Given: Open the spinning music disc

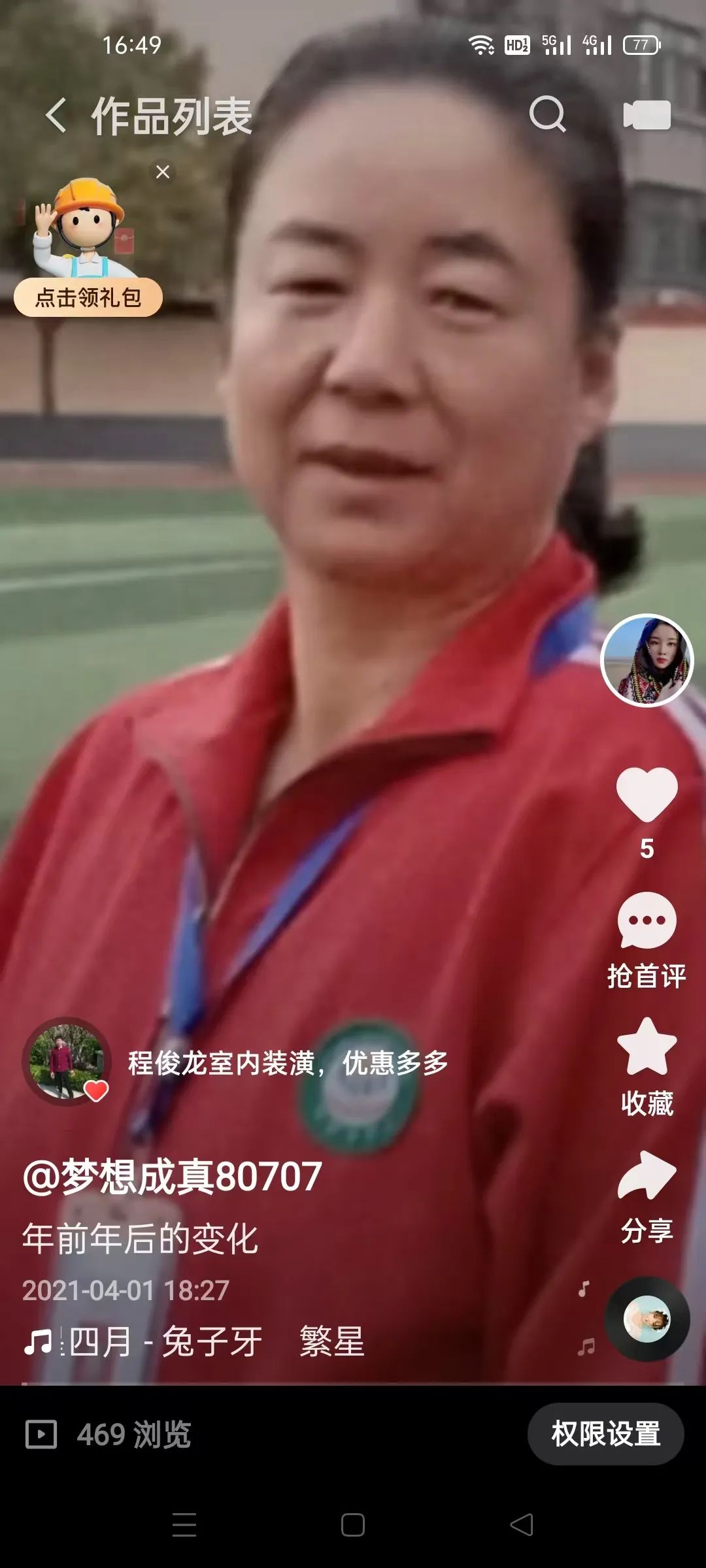Looking at the screenshot, I should [647, 1318].
